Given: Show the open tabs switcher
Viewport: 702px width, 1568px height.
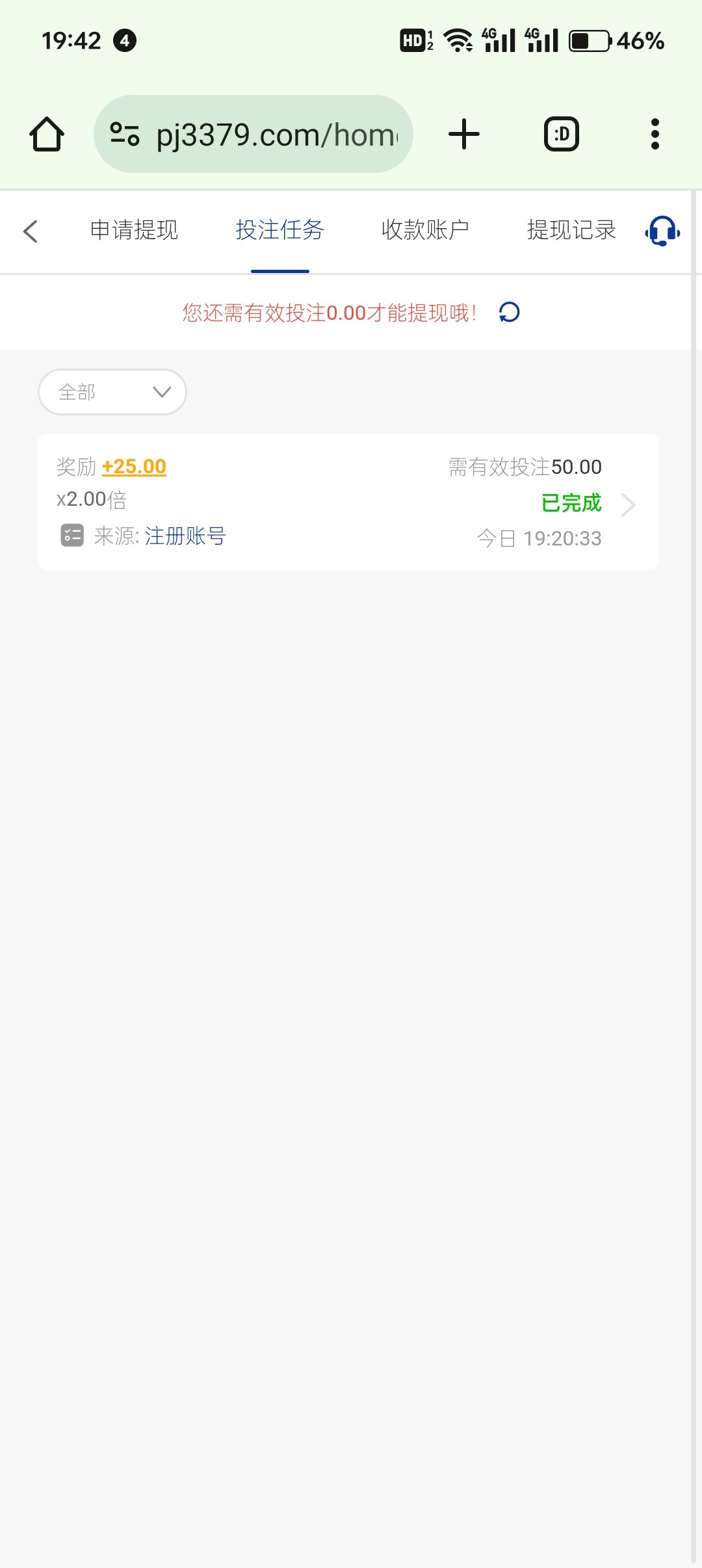Looking at the screenshot, I should click(561, 135).
